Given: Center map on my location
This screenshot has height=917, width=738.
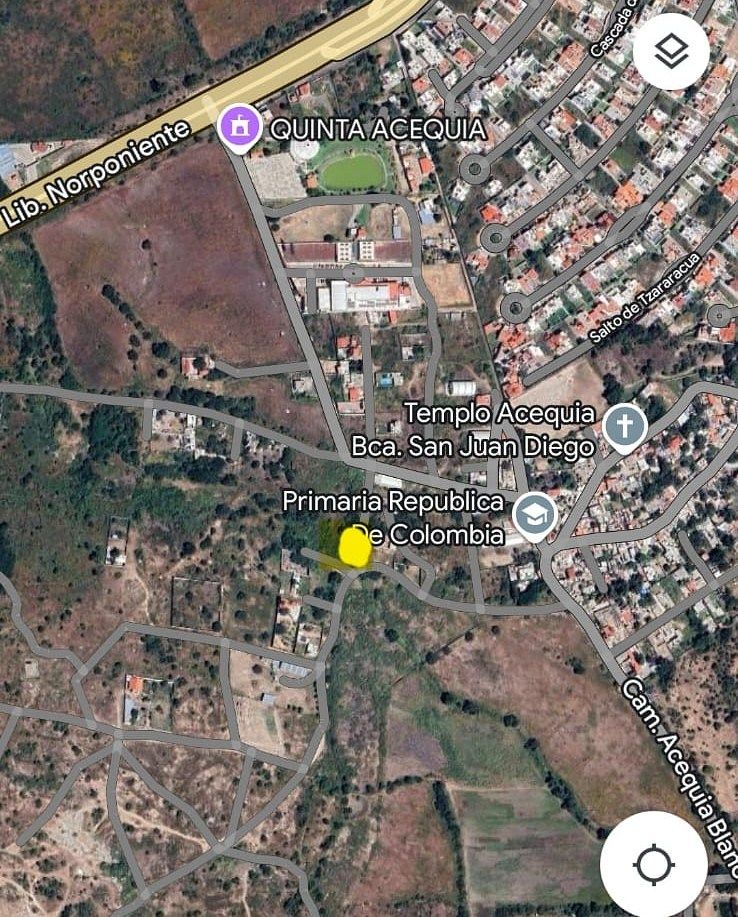Looking at the screenshot, I should point(653,864).
